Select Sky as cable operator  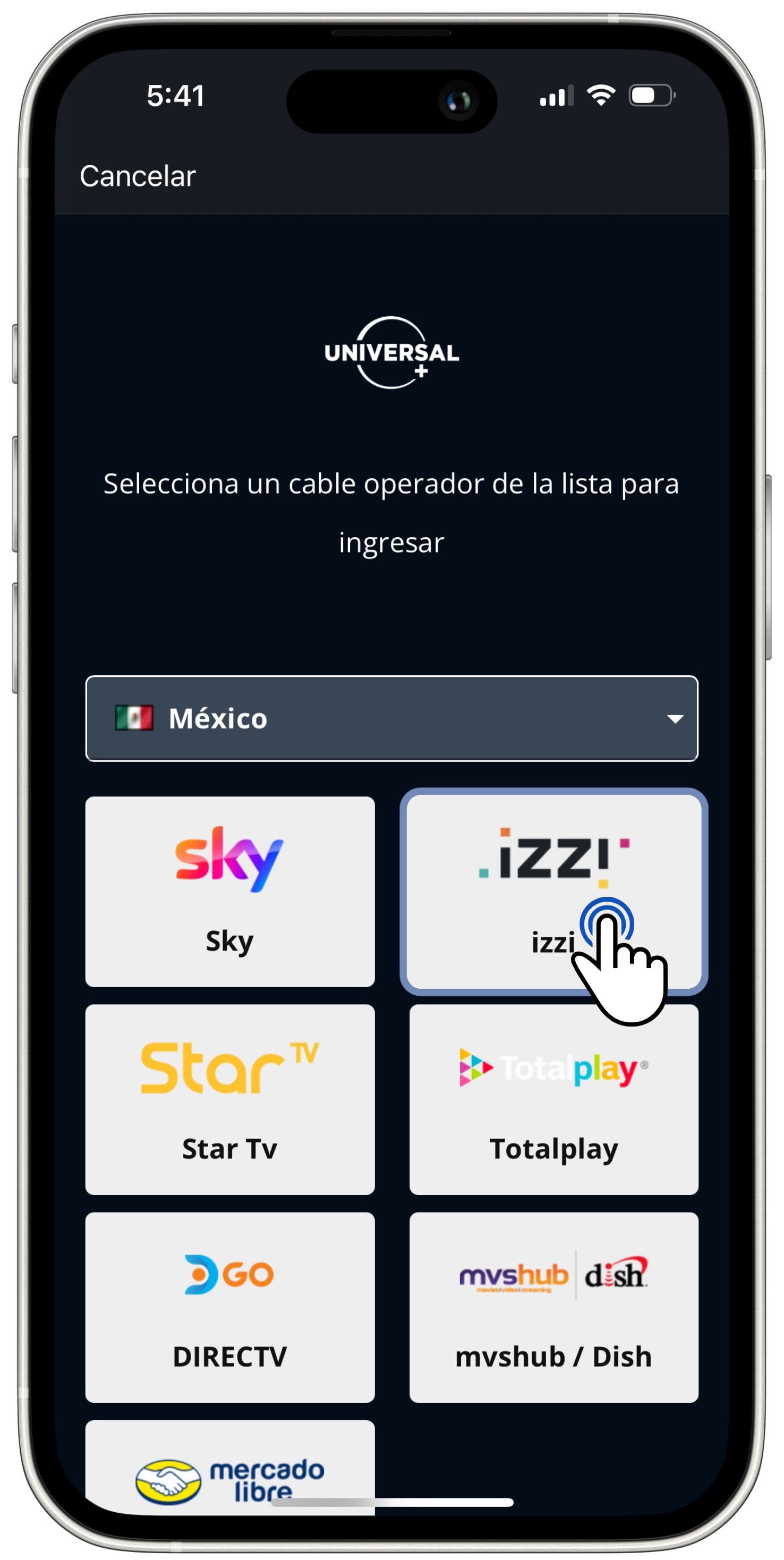(229, 892)
